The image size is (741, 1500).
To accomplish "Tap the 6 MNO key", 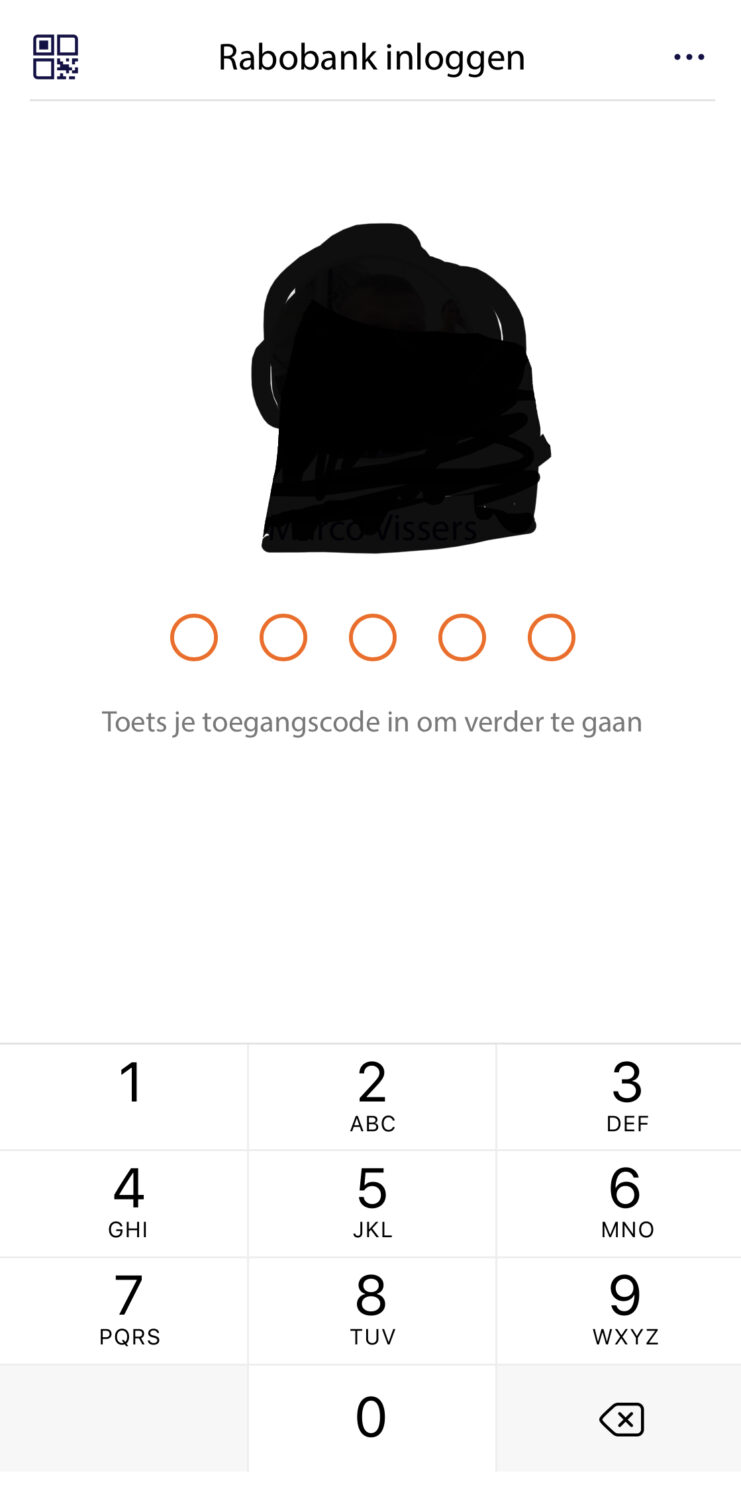I will 619,1204.
